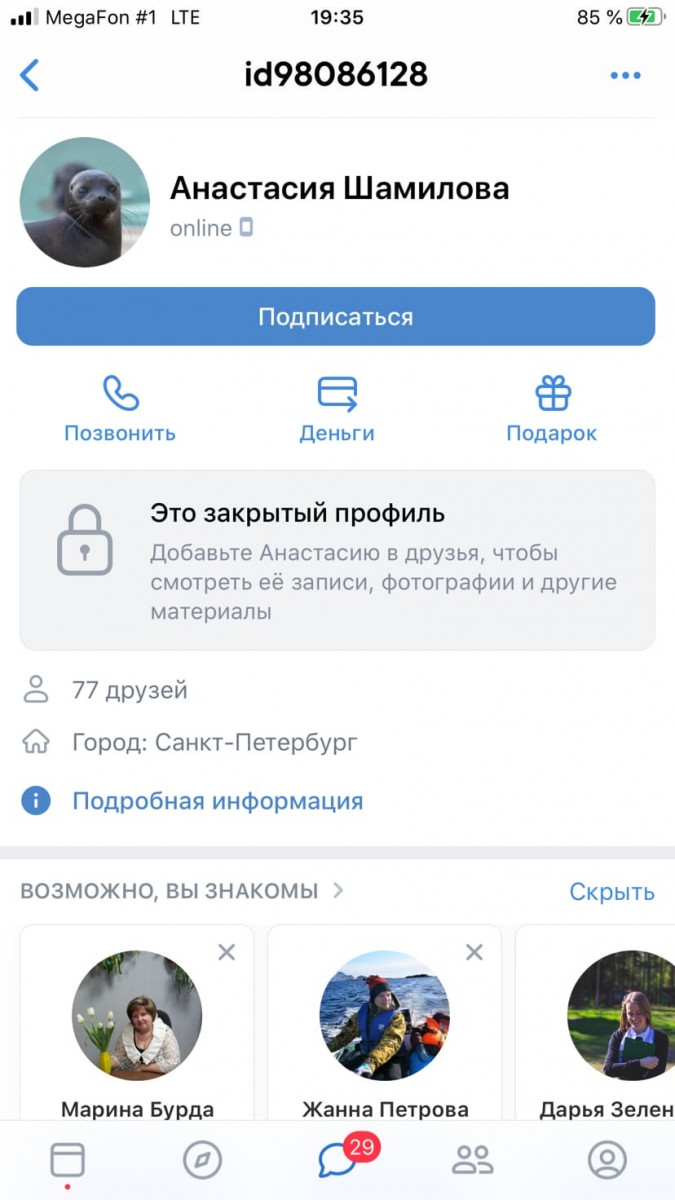Switch to the friends tab
The image size is (675, 1200).
point(472,1161)
